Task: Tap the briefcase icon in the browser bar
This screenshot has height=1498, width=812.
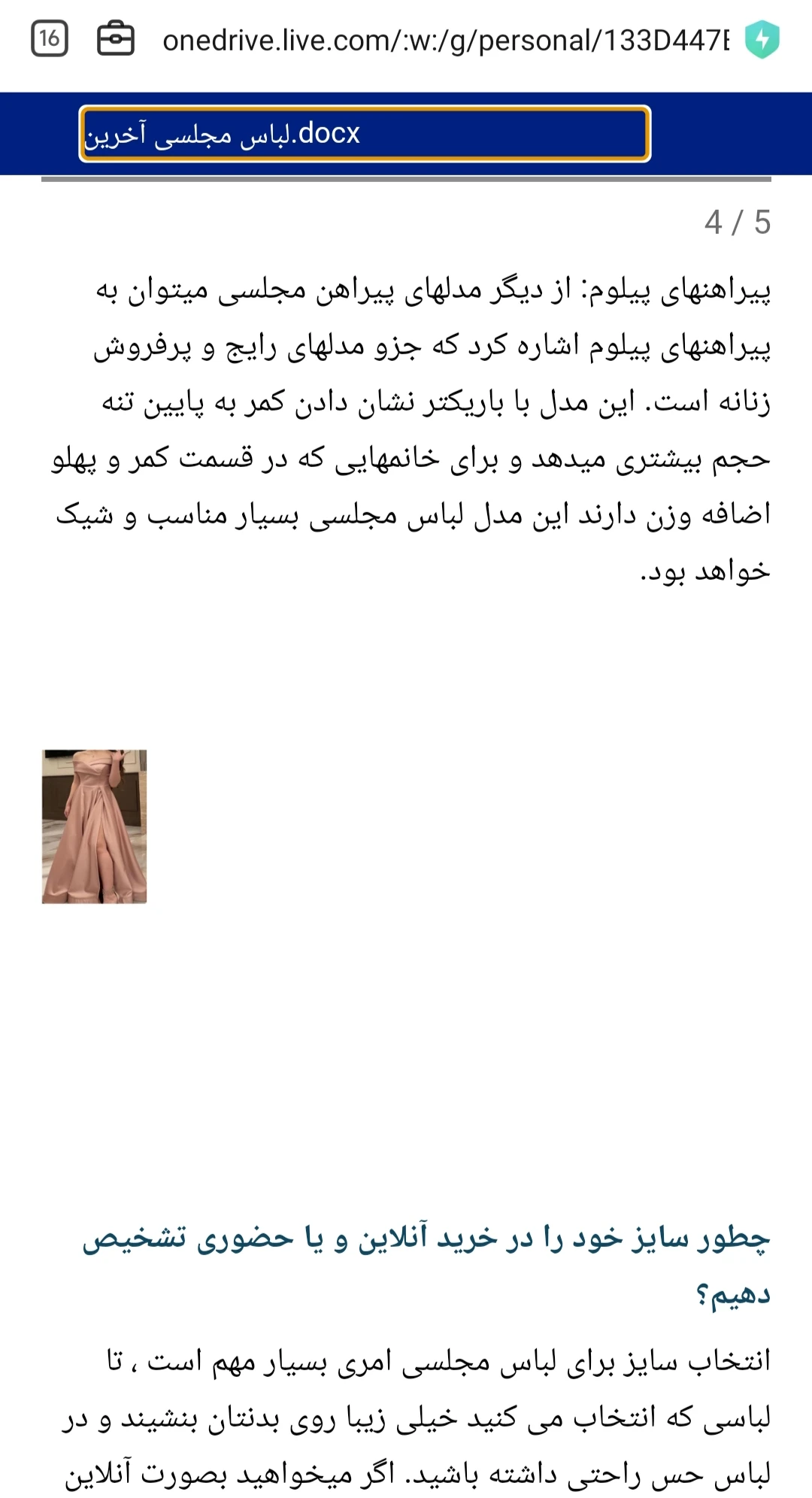Action: point(116,38)
